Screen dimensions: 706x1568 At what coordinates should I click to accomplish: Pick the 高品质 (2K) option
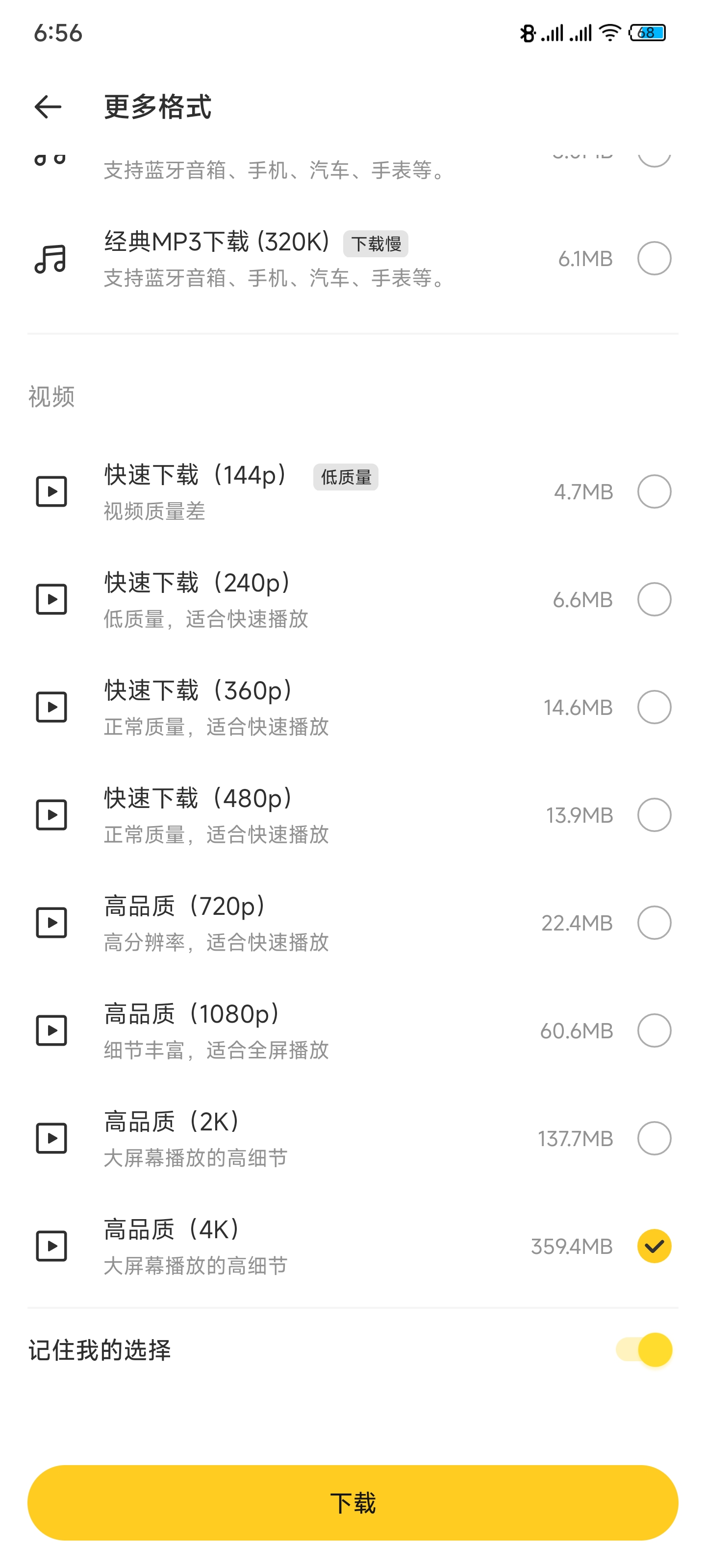pyautogui.click(x=654, y=1138)
